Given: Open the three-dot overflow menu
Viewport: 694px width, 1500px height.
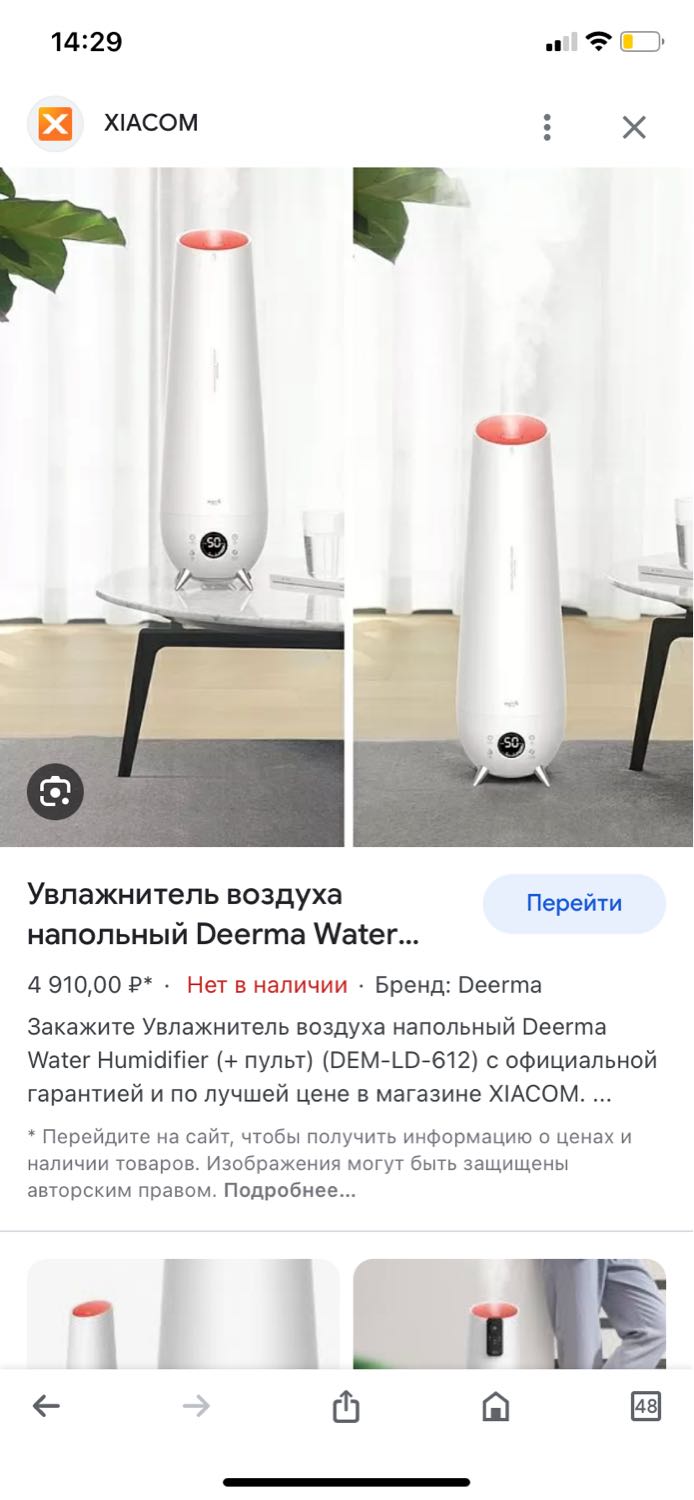Looking at the screenshot, I should coord(546,127).
